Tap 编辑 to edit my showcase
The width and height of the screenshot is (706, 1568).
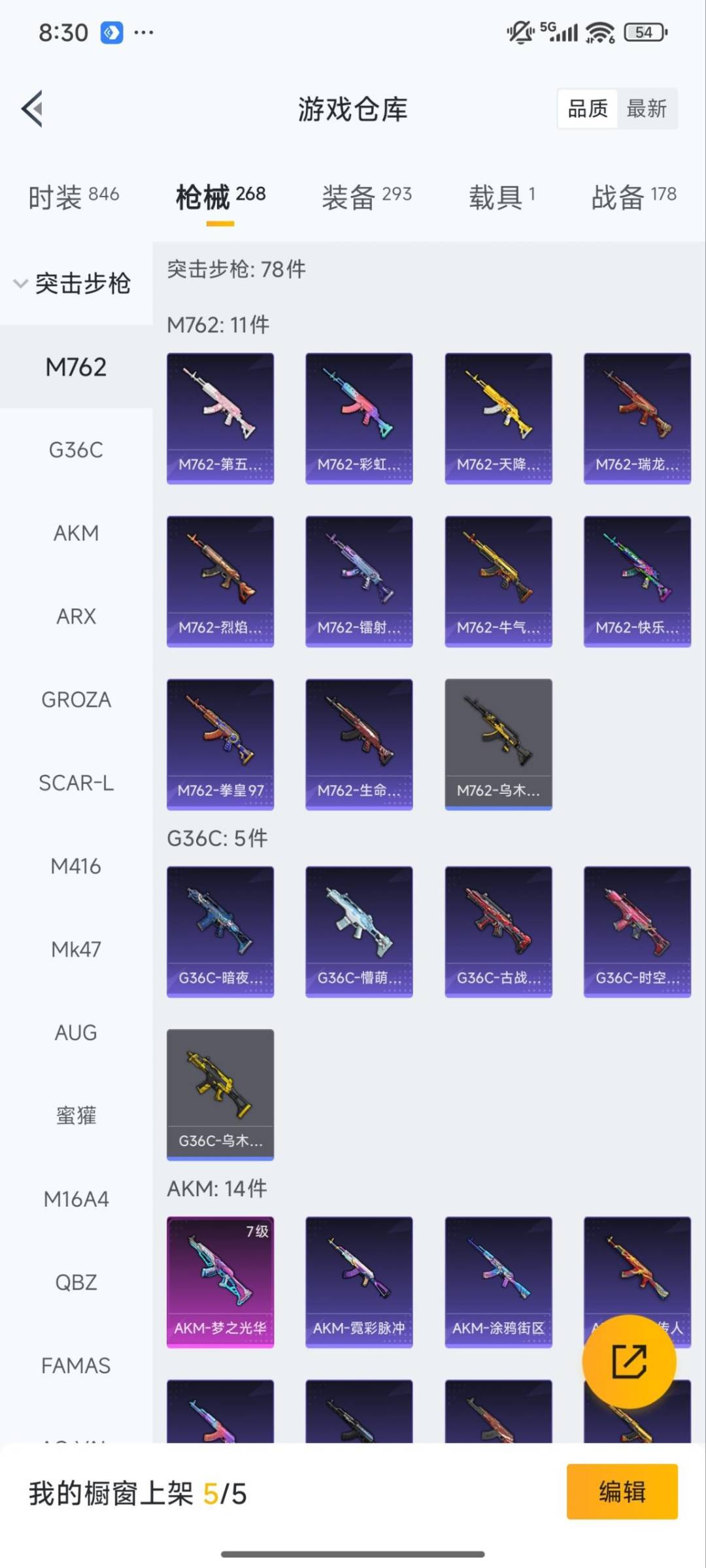(x=622, y=1492)
